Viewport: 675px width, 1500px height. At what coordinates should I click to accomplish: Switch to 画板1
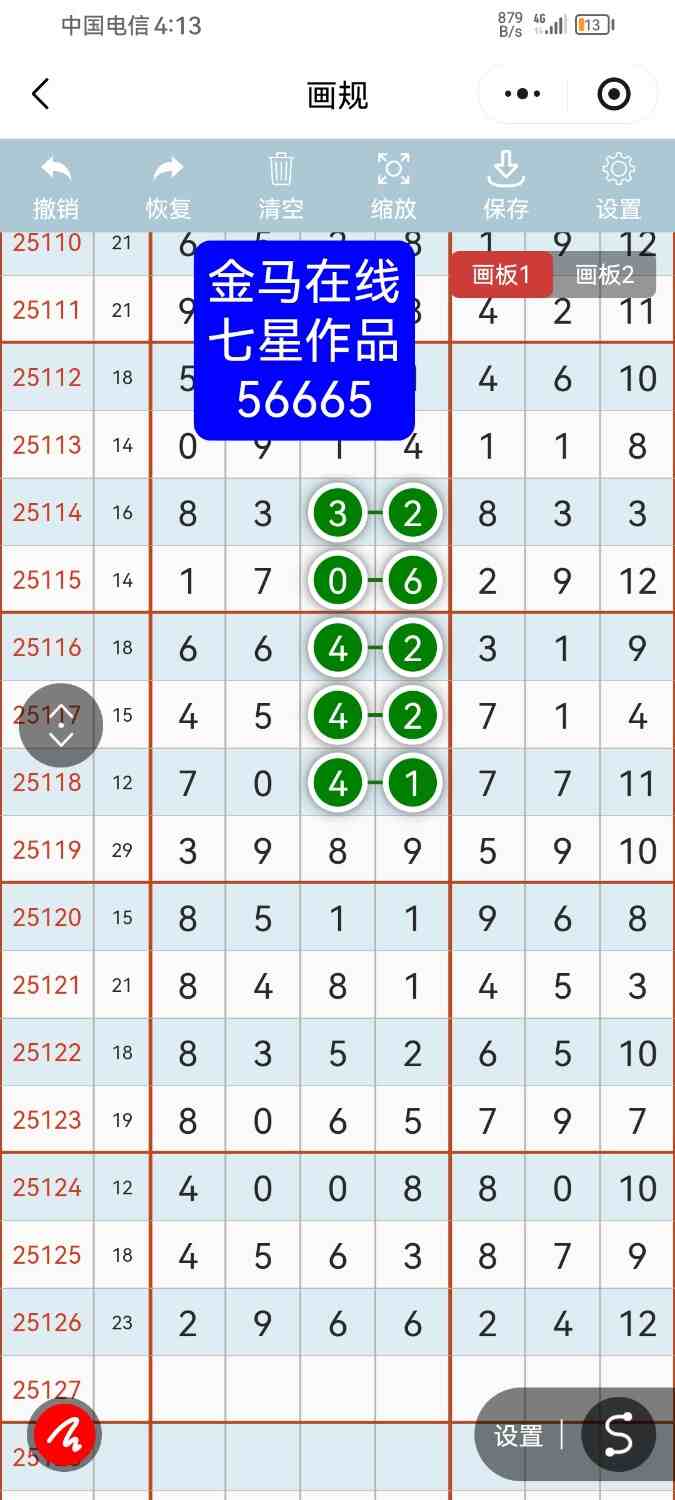pyautogui.click(x=500, y=275)
